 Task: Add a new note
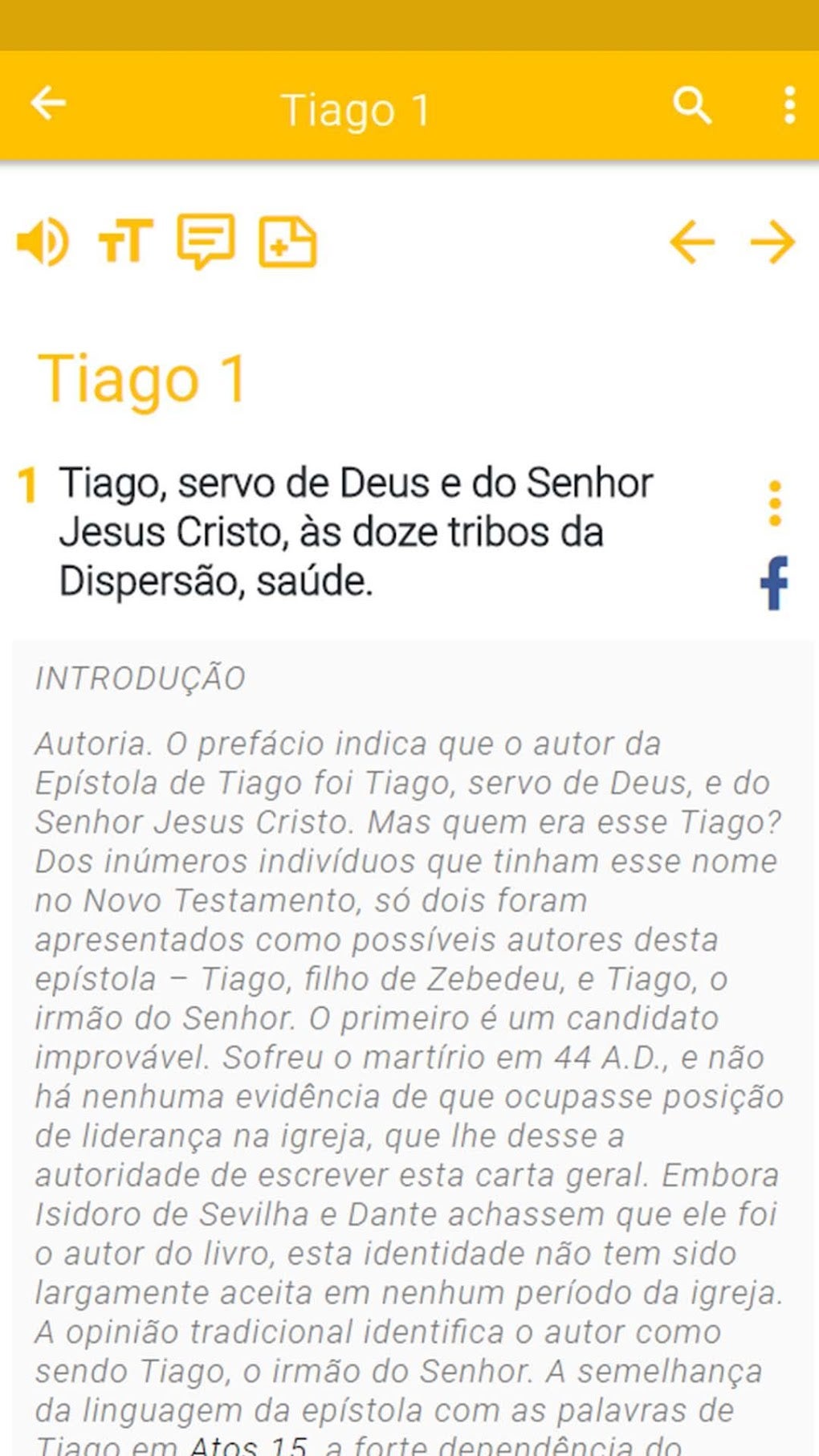point(287,242)
